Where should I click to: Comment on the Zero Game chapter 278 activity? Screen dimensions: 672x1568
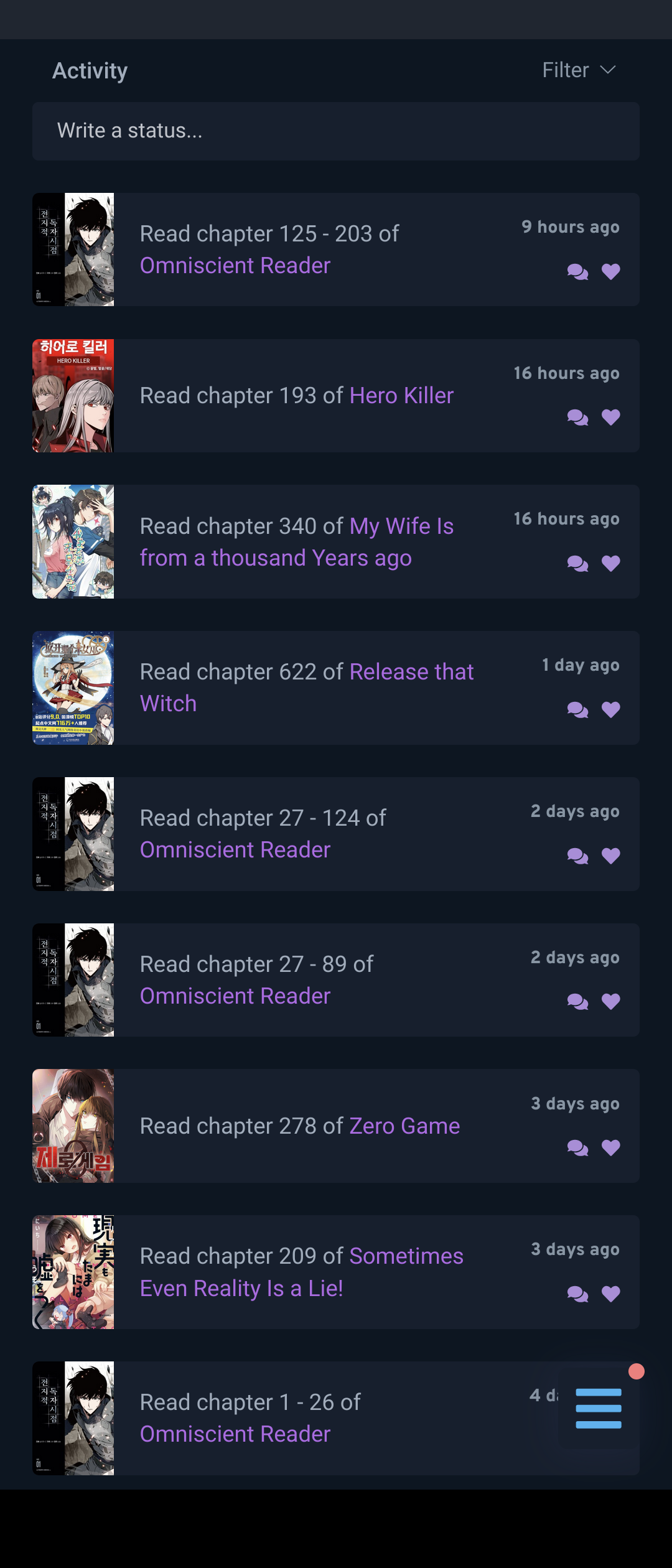pyautogui.click(x=577, y=1148)
